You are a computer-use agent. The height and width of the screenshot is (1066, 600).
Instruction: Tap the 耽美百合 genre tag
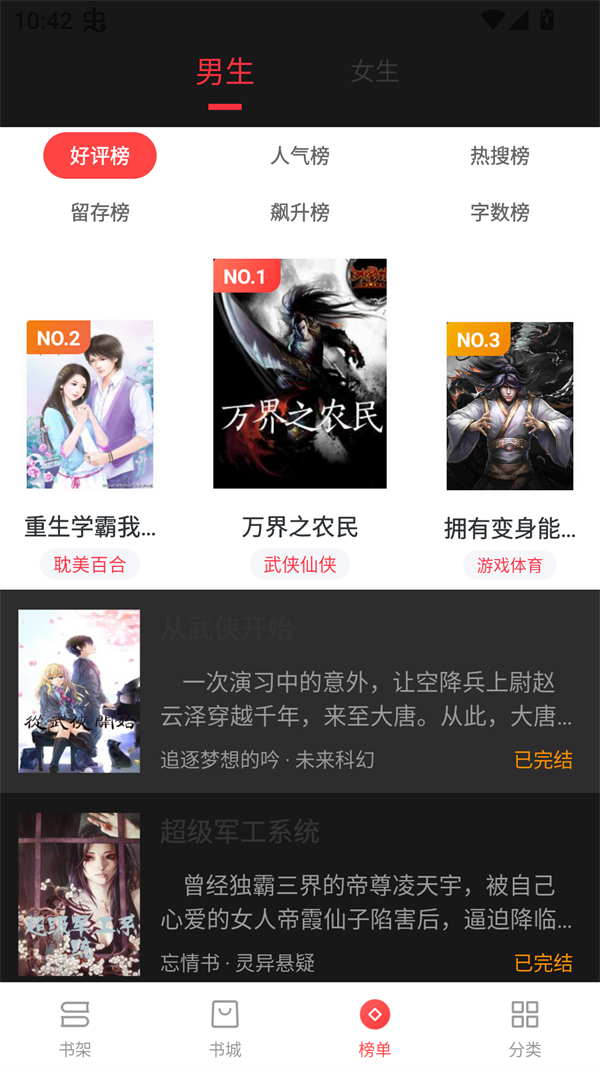(x=90, y=565)
